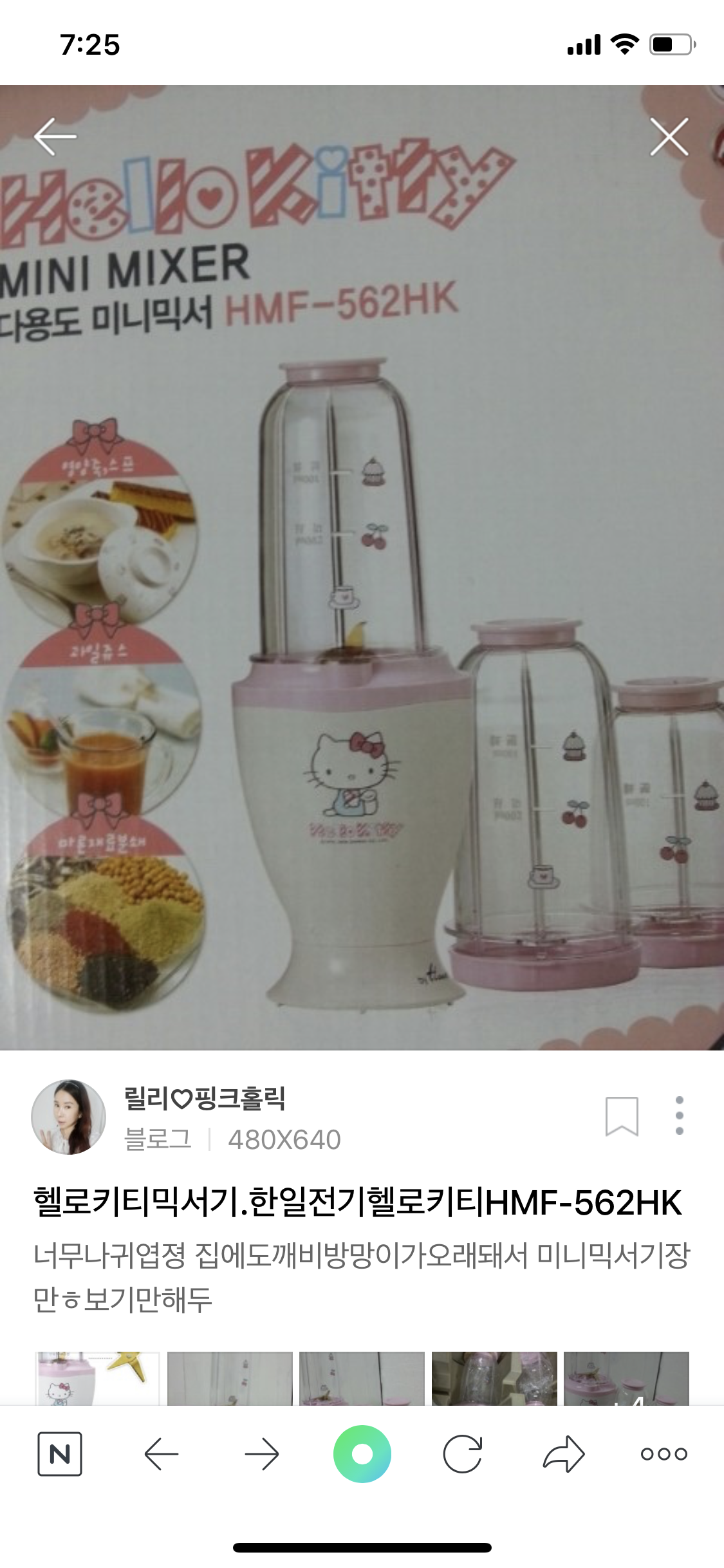Reload the current page
This screenshot has height=1568, width=724.
pos(463,1454)
